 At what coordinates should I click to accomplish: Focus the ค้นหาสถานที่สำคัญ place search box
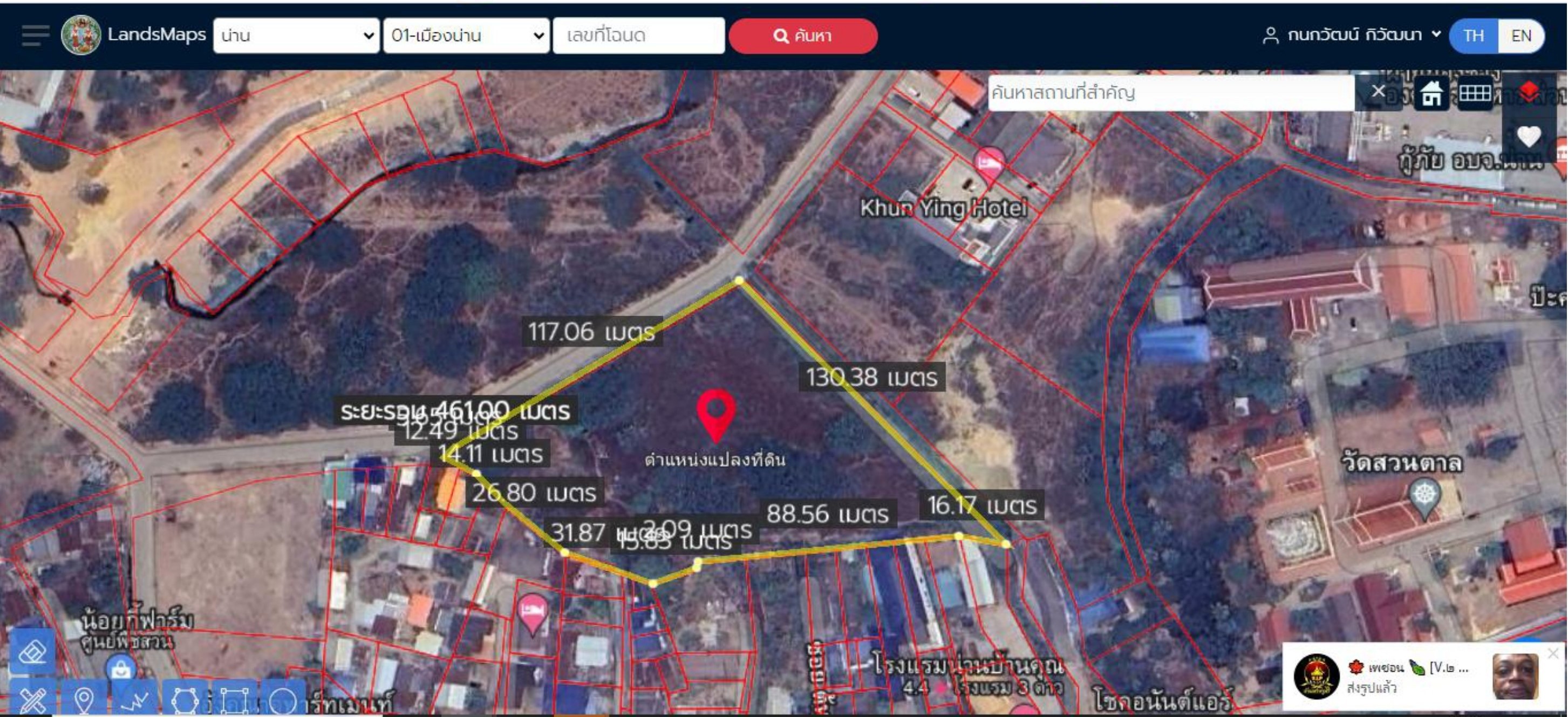[x=1169, y=92]
